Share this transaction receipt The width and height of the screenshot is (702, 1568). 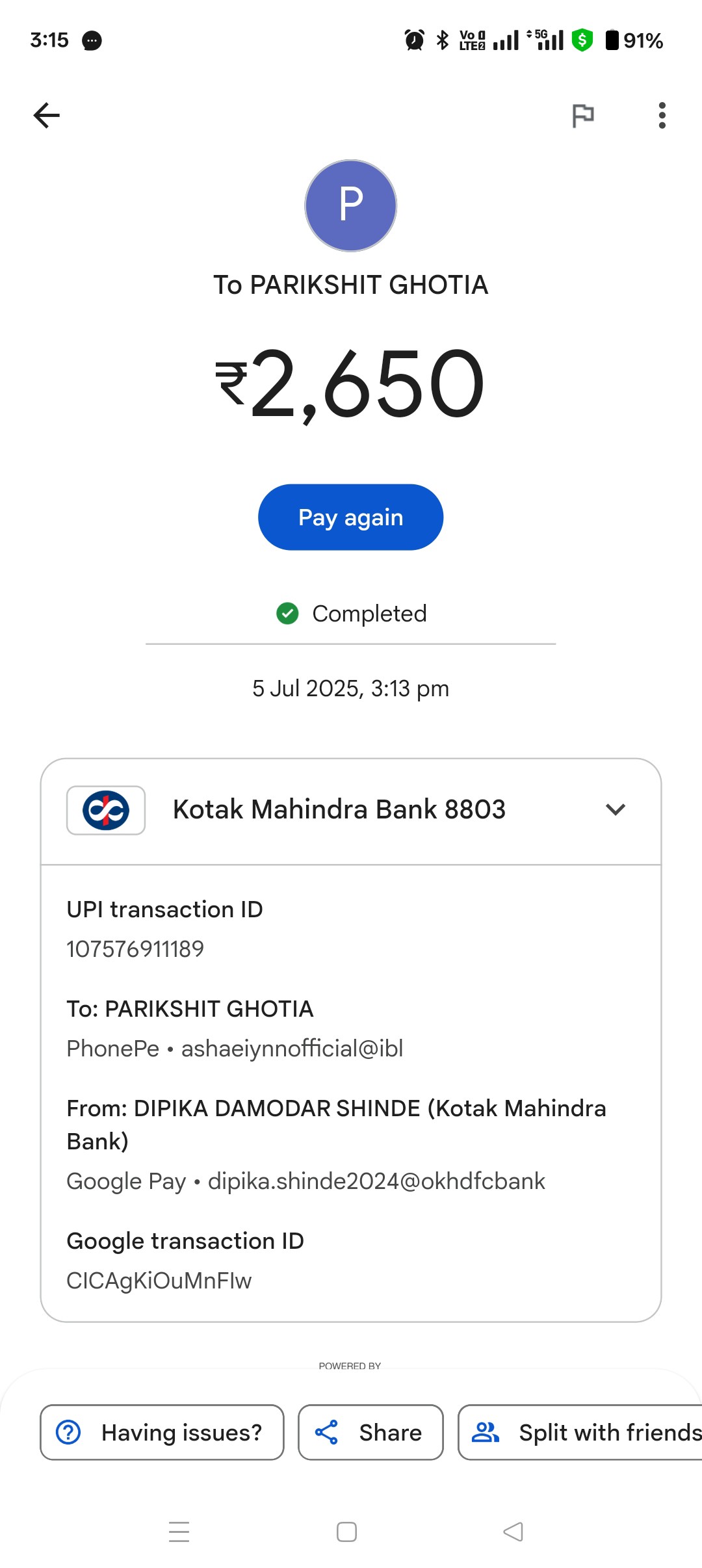(x=370, y=1432)
